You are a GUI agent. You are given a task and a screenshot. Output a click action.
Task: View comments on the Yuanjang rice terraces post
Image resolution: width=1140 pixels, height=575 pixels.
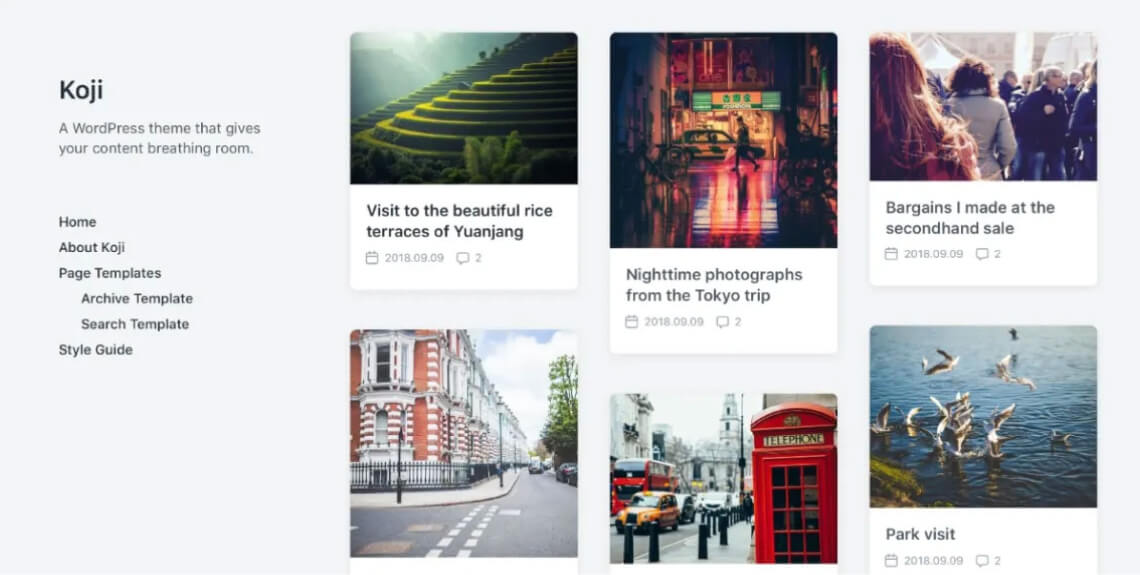pos(469,258)
